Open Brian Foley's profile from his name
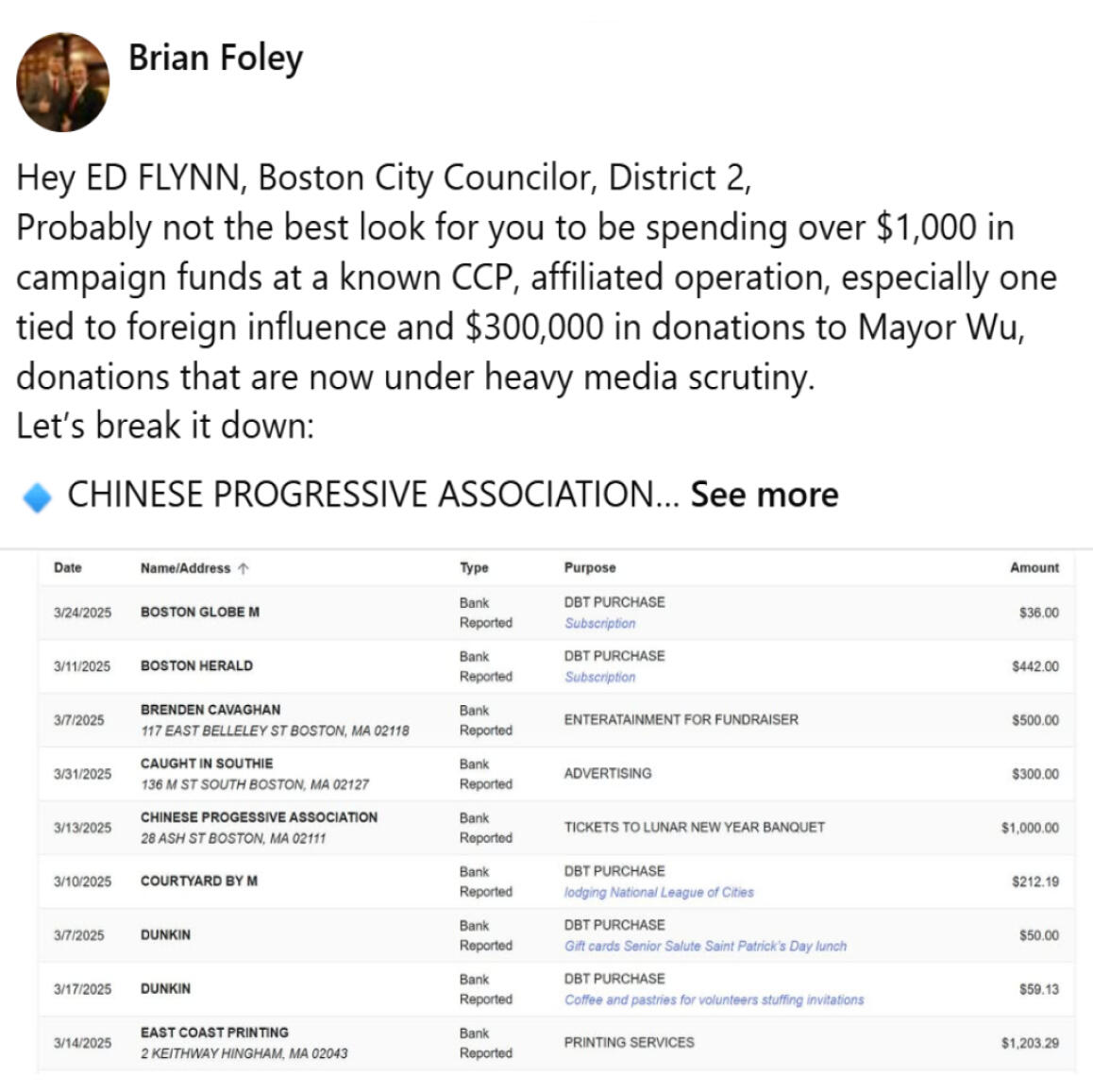This screenshot has height=1092, width=1093. click(x=215, y=58)
